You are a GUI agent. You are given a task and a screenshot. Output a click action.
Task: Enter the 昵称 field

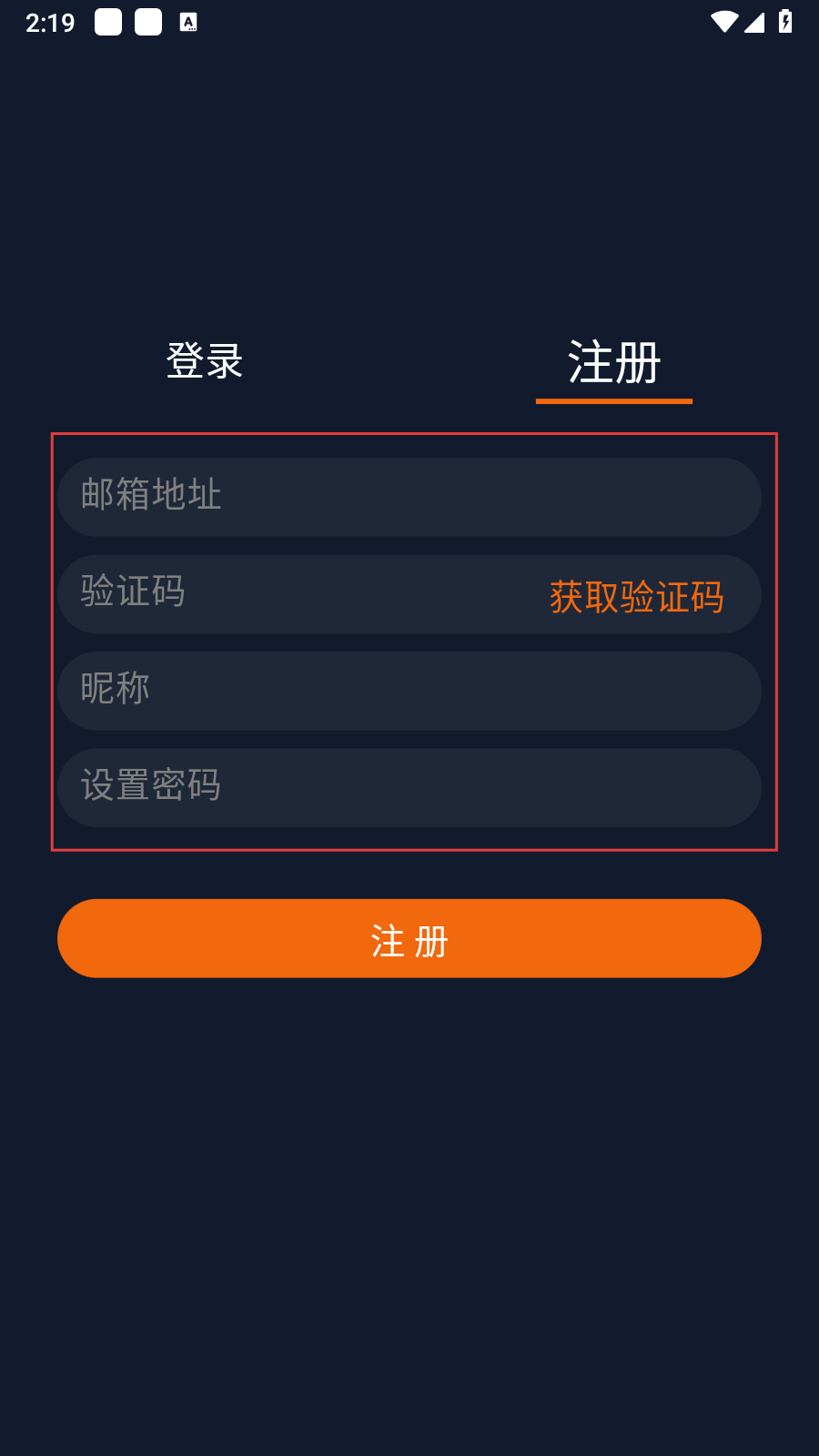(x=409, y=691)
